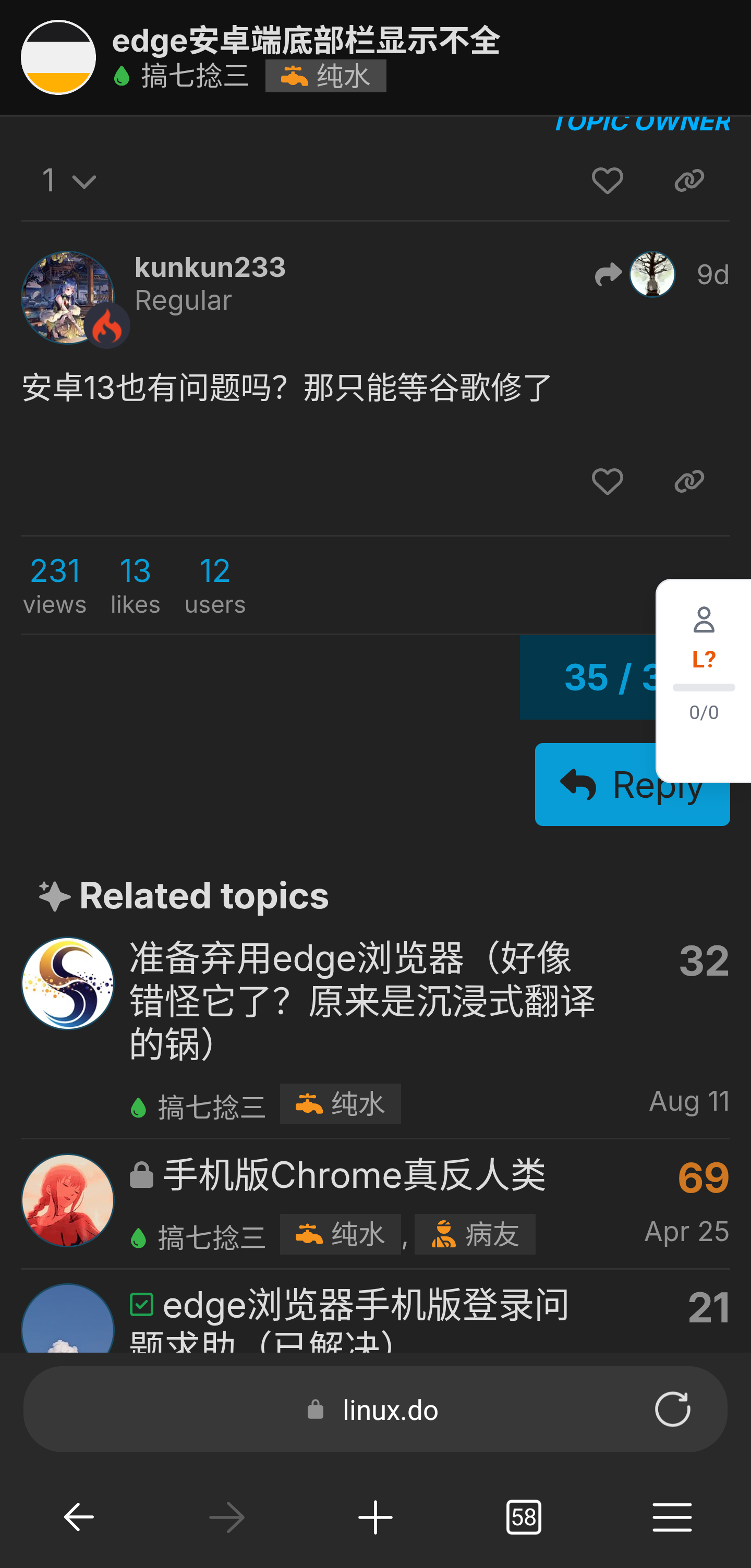Like kunkun233's reply

[x=607, y=481]
